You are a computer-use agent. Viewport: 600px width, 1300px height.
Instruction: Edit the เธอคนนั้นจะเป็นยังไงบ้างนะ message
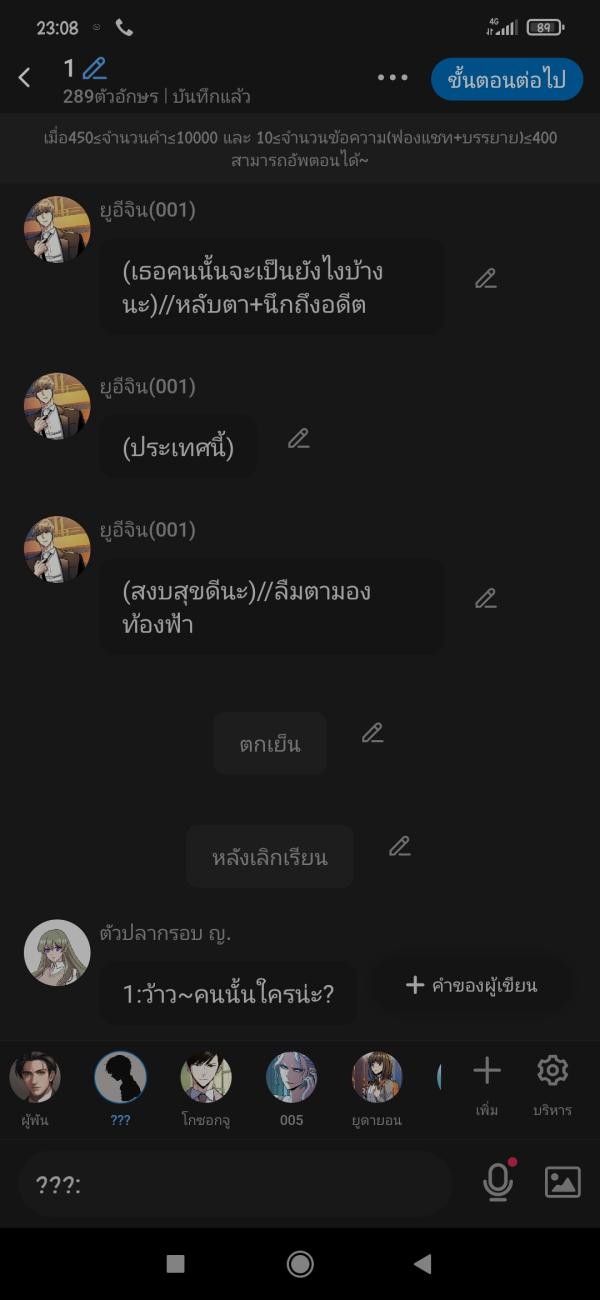(486, 279)
